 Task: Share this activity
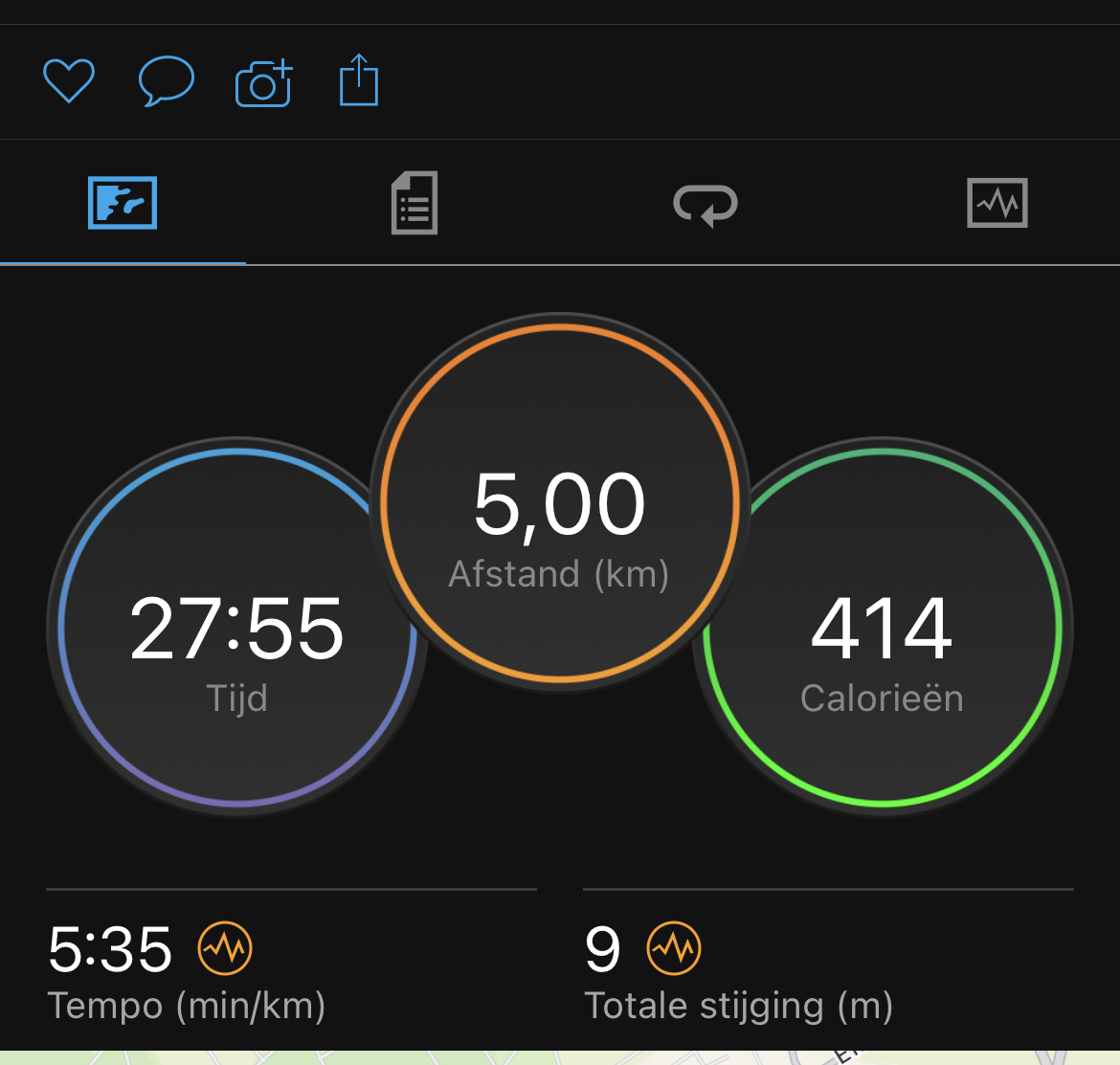[x=359, y=80]
